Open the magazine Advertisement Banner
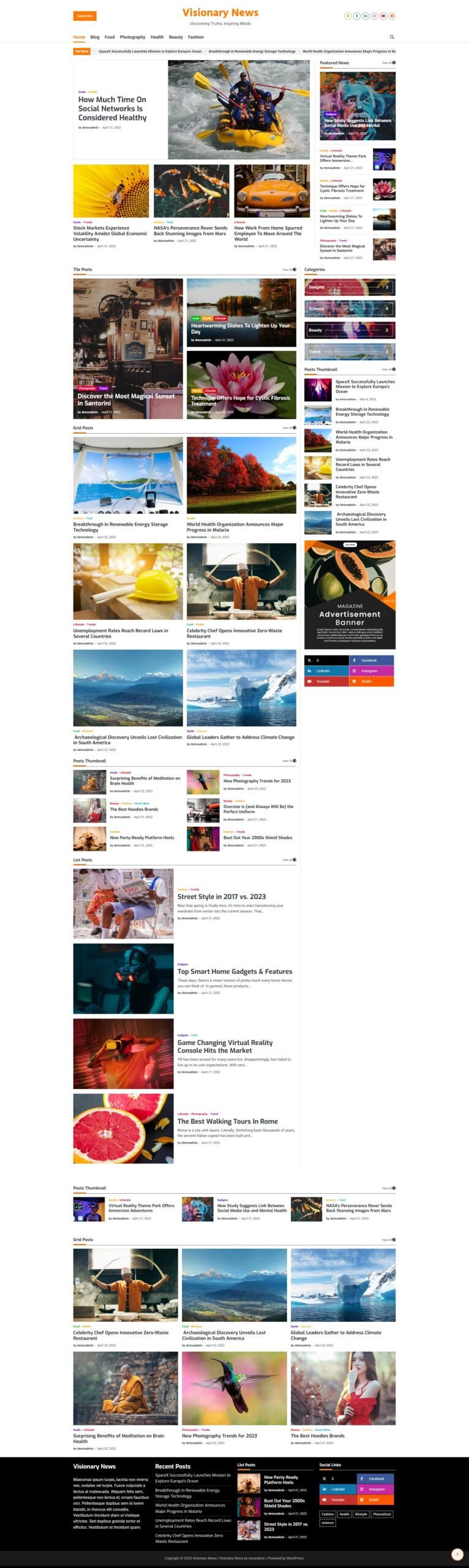 click(x=350, y=595)
